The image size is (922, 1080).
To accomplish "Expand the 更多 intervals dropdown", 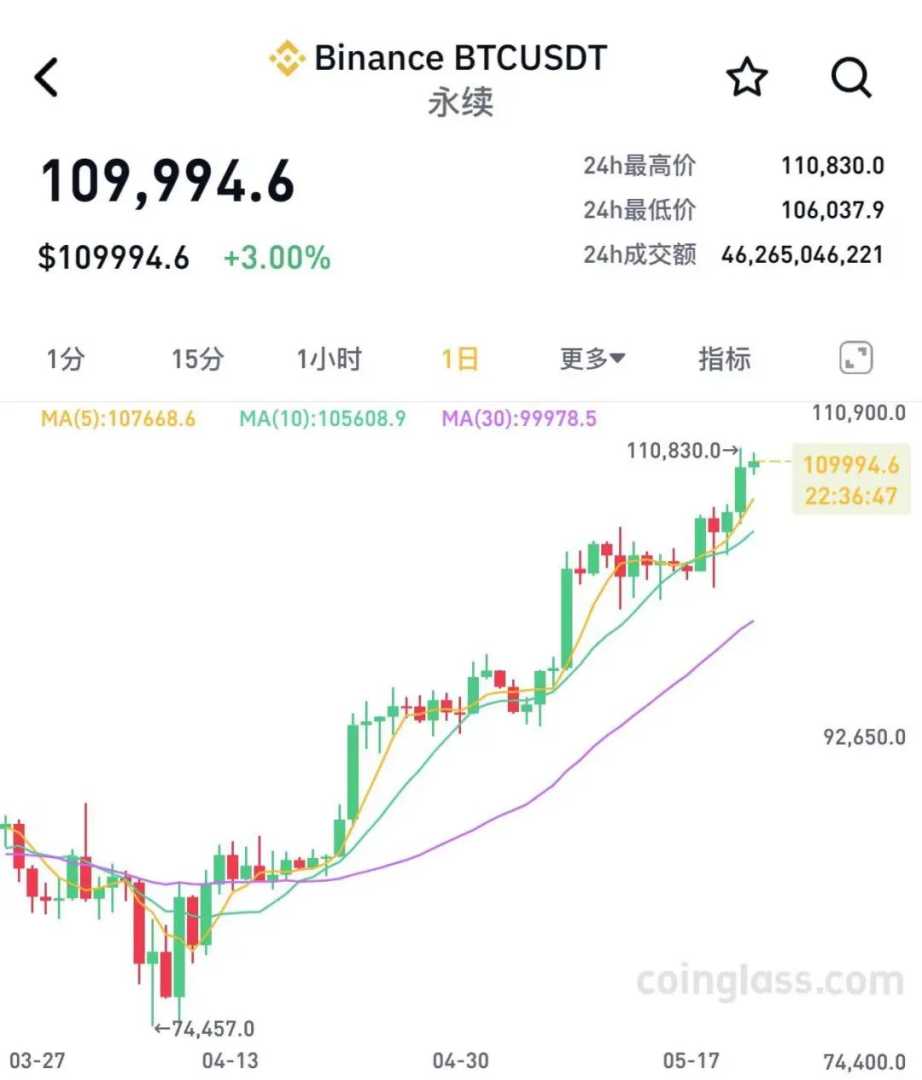I will point(592,359).
